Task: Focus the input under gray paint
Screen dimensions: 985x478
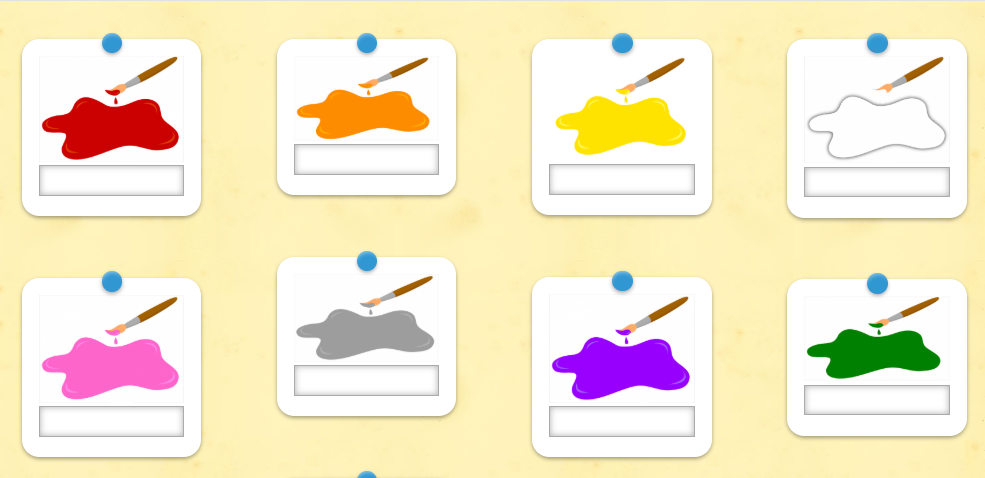Action: coord(366,380)
